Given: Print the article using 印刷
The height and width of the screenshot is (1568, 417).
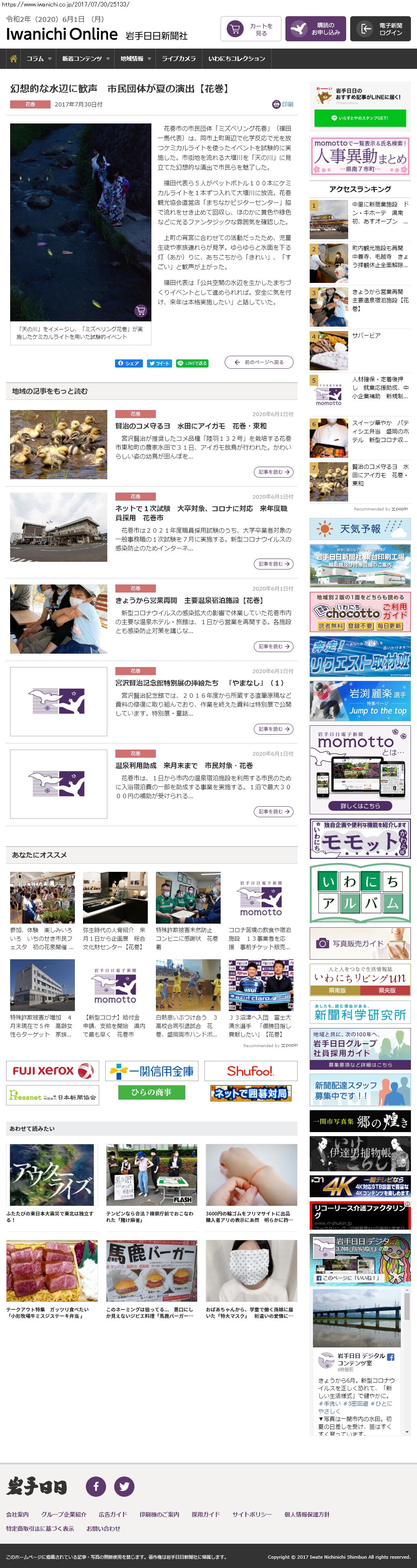Looking at the screenshot, I should pos(283,104).
